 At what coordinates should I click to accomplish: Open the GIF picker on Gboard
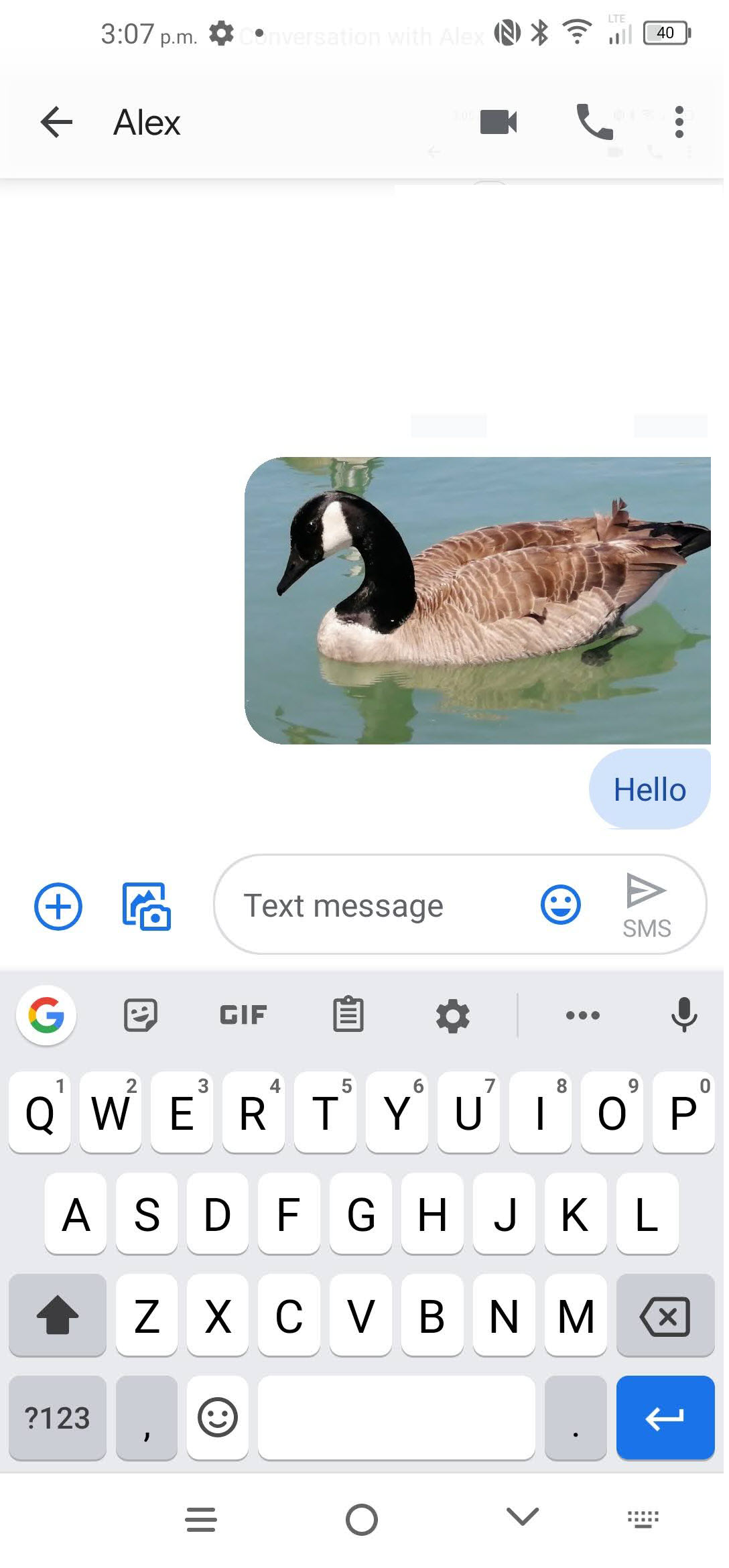tap(243, 1015)
